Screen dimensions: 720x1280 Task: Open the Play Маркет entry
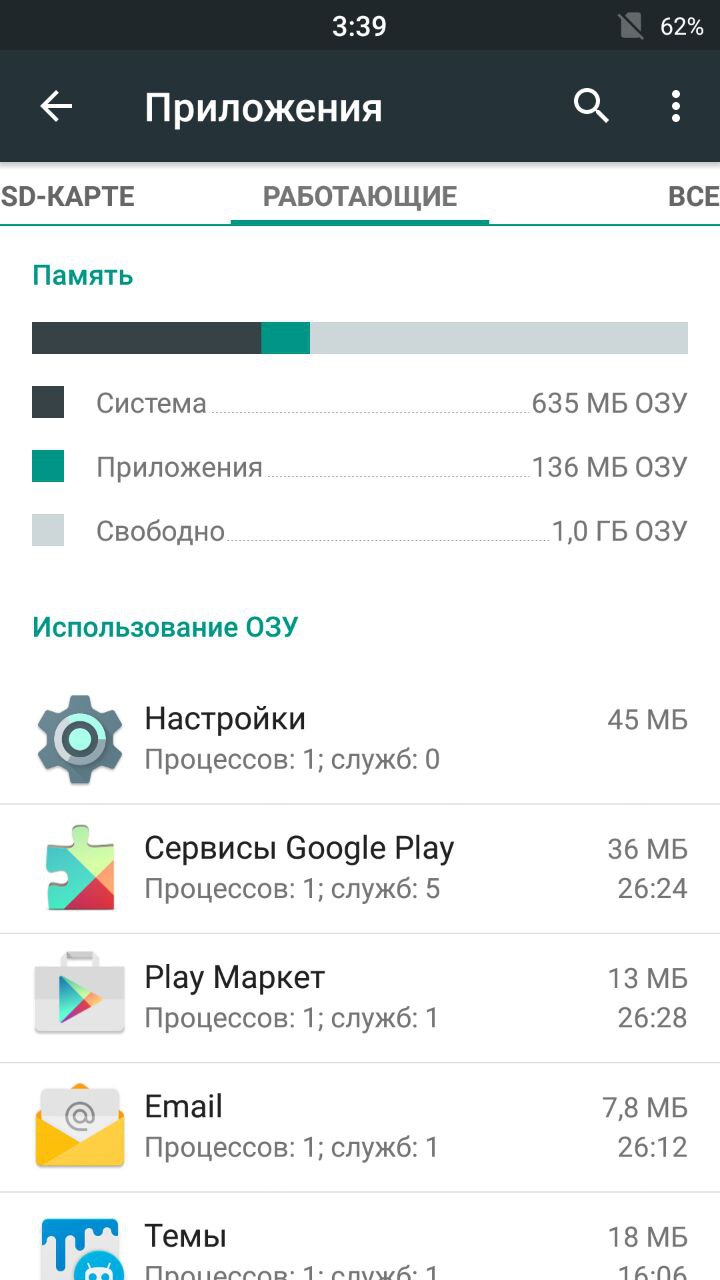[x=360, y=997]
